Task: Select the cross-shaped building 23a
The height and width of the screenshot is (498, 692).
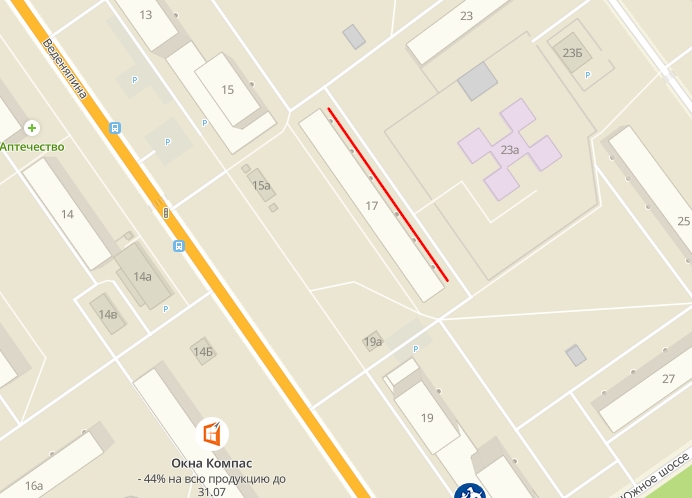Action: (x=509, y=150)
